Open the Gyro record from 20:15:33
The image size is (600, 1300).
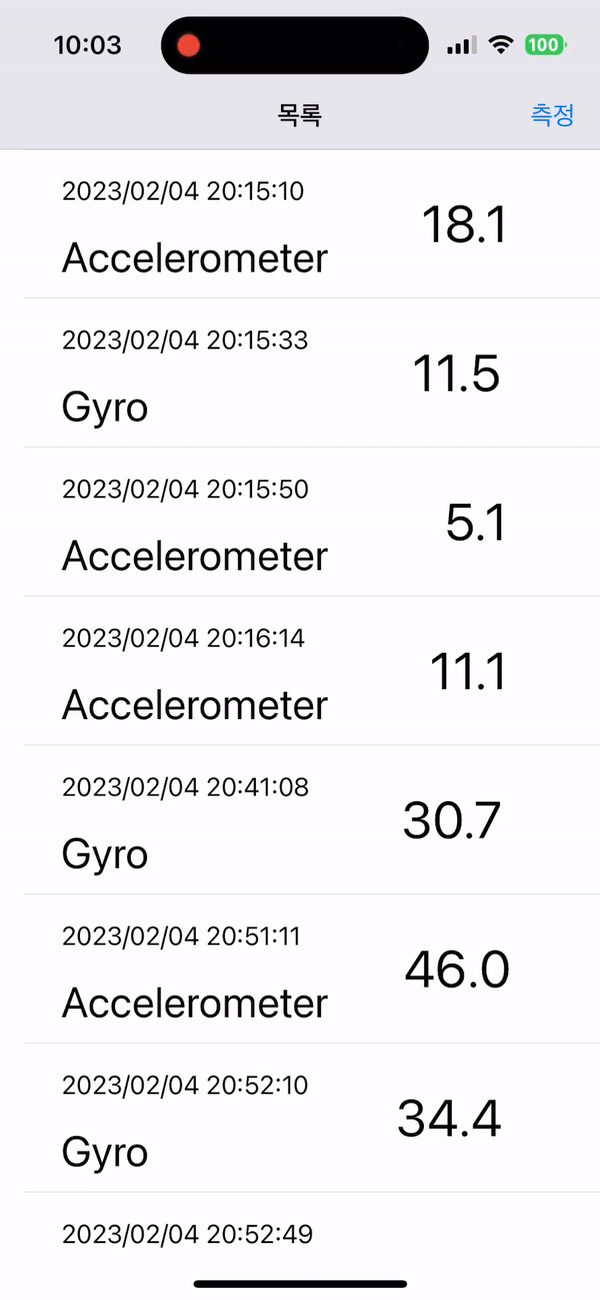pyautogui.click(x=300, y=374)
